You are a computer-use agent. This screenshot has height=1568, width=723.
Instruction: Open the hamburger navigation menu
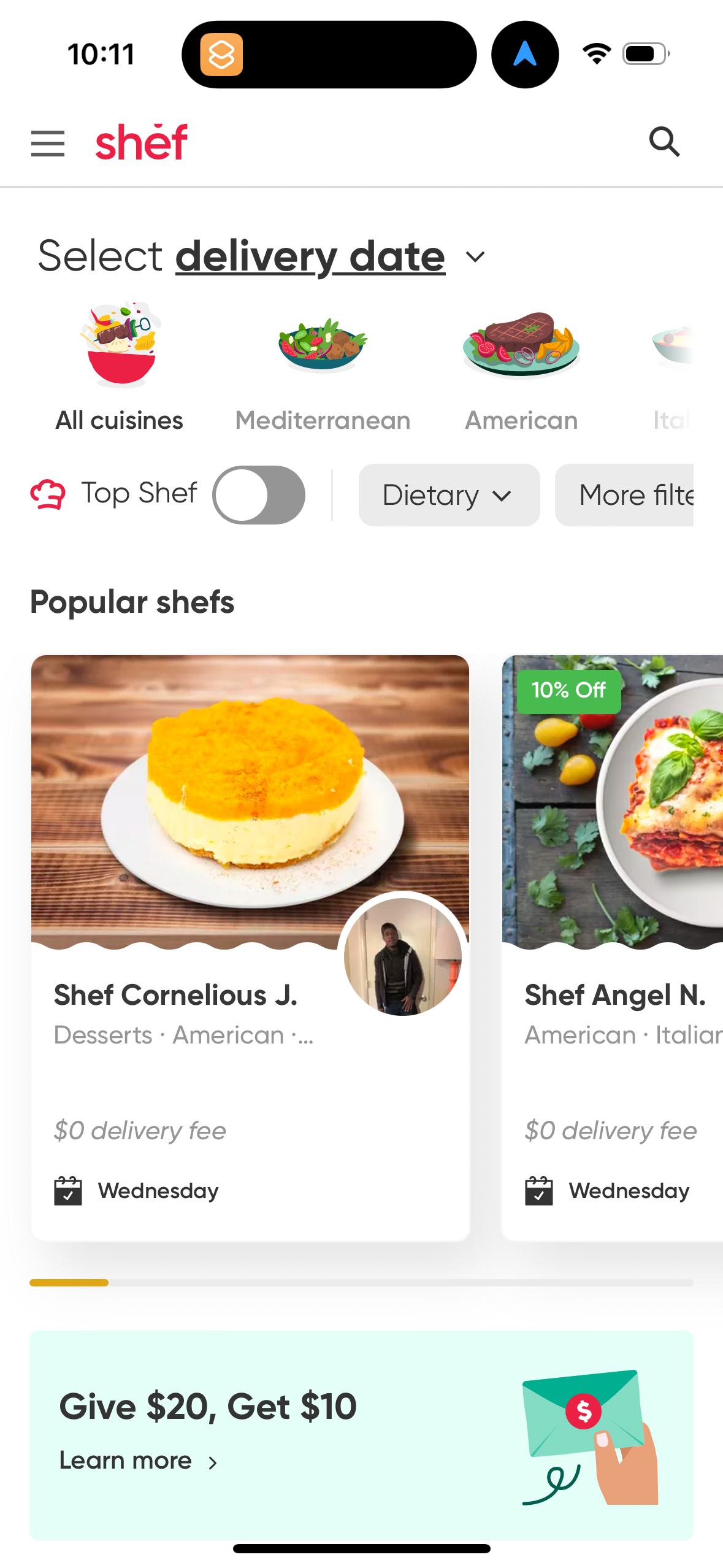47,143
